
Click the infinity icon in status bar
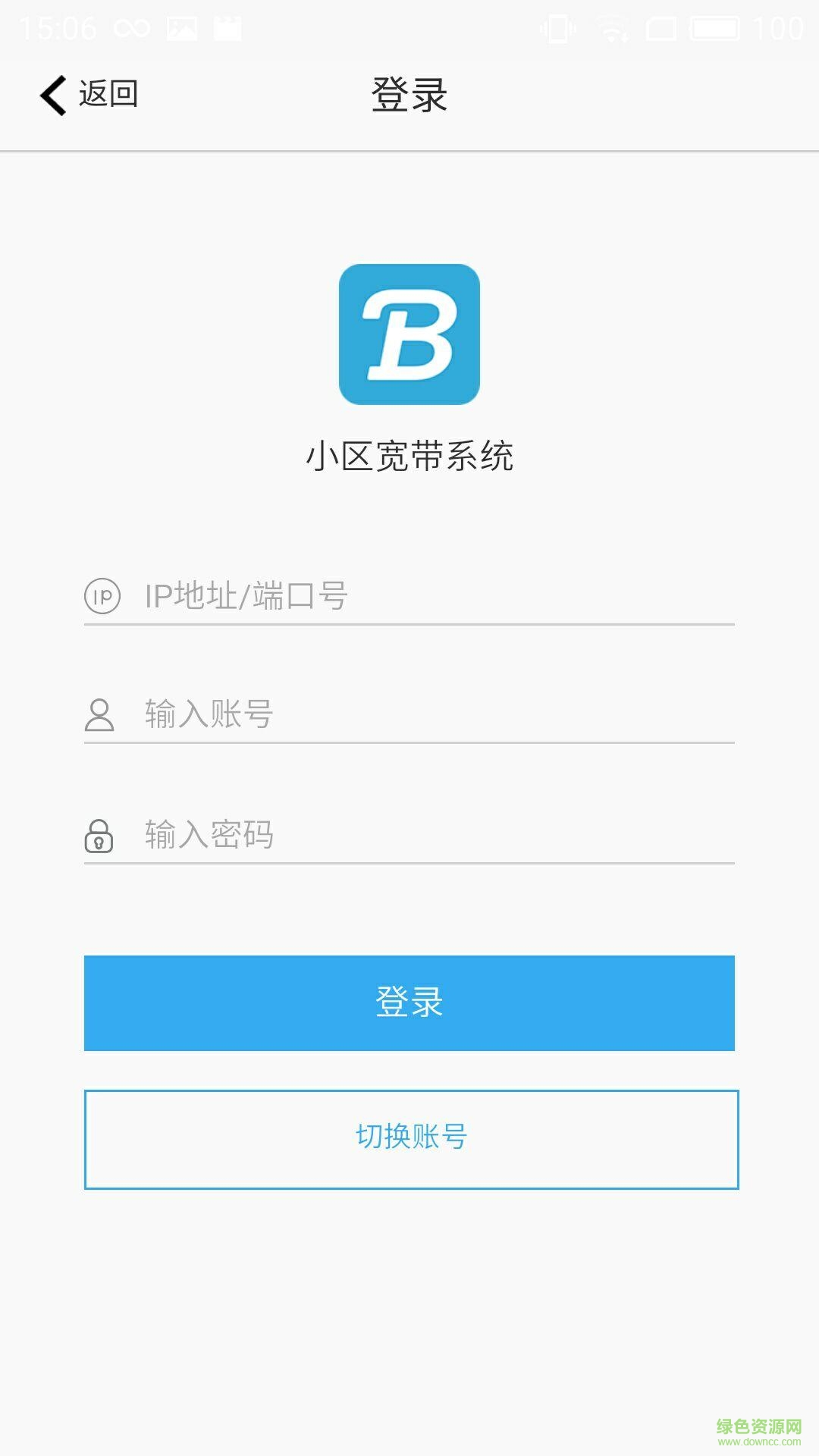(x=132, y=27)
